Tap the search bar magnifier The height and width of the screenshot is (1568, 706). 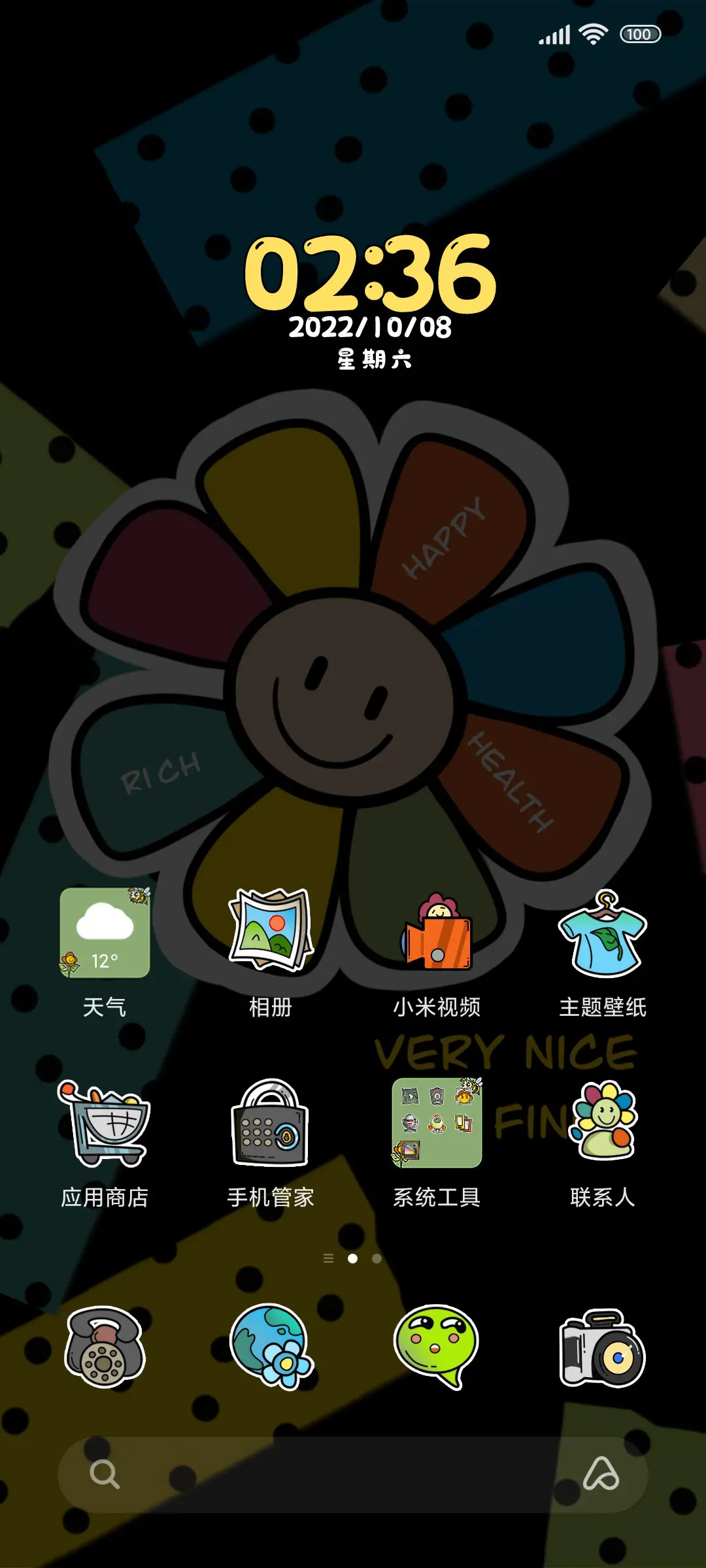coord(105,1474)
